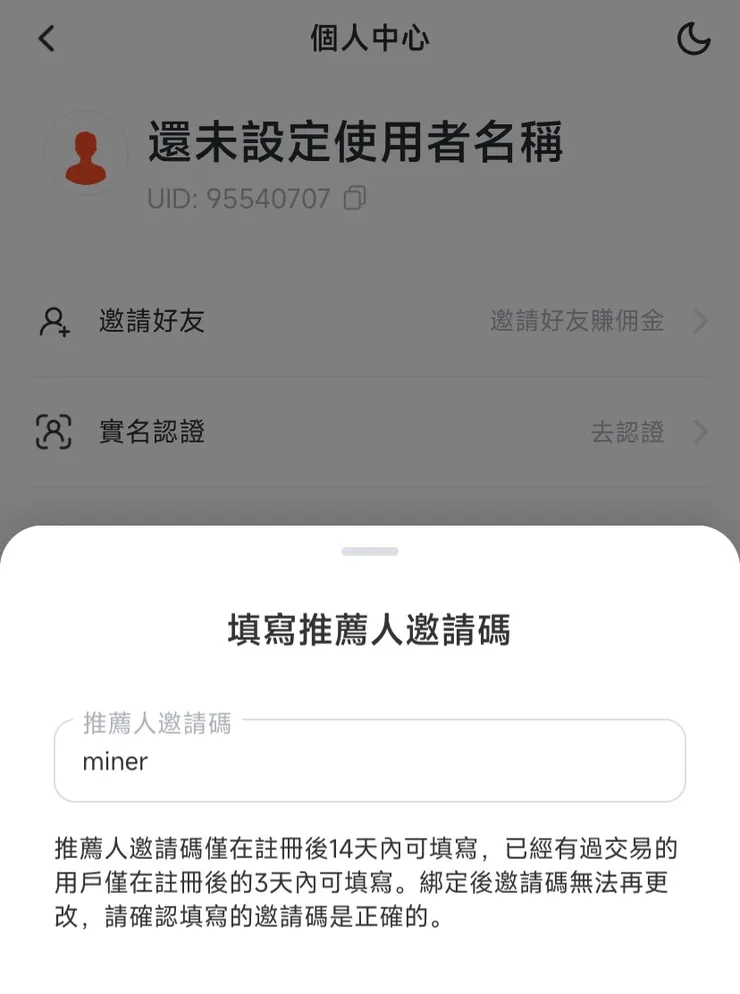Image resolution: width=740 pixels, height=994 pixels.
Task: Click the add-friend person icon beside 邀請好友
Action: click(53, 321)
